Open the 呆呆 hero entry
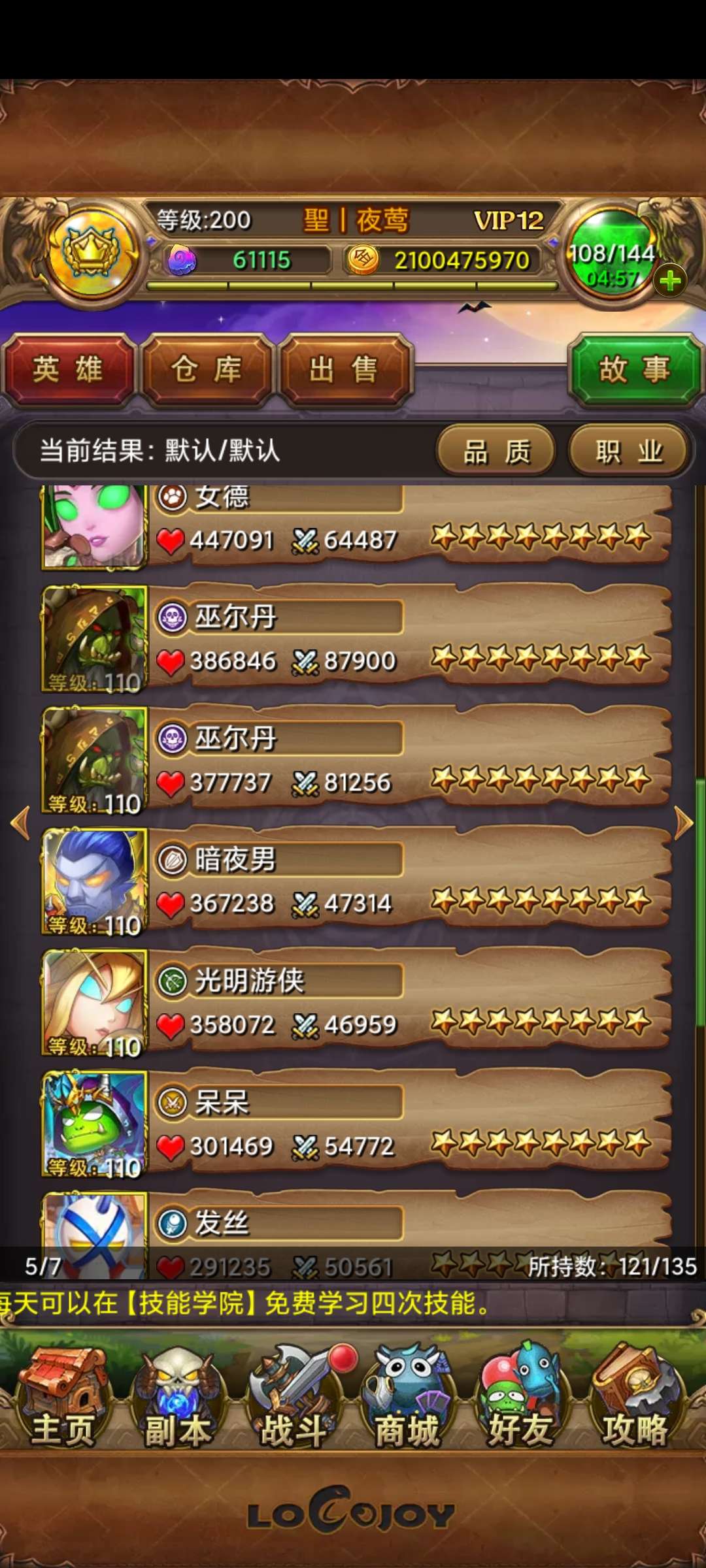Viewport: 706px width, 1568px height. [356, 1122]
